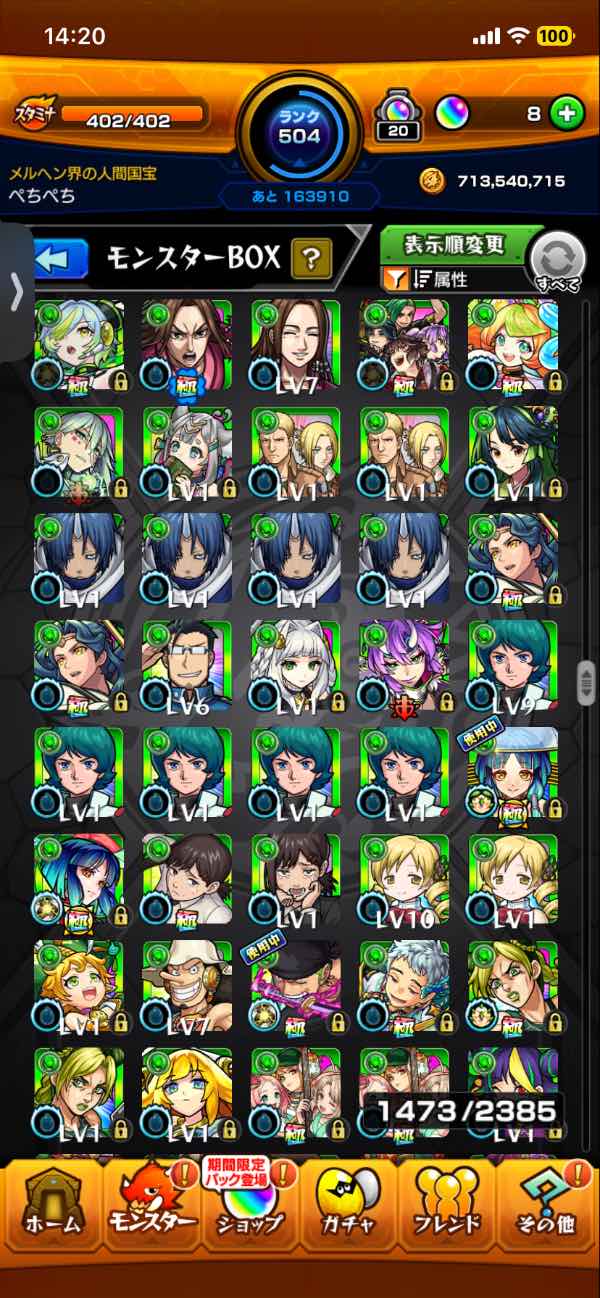Tap the すべて refresh button

point(558,262)
